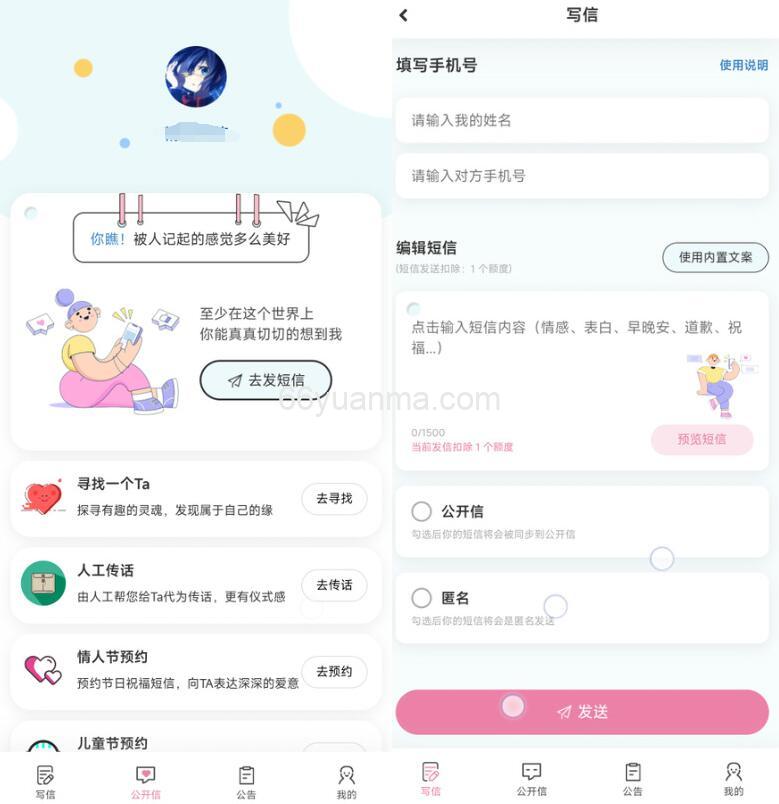Click the 请输入我的姓名 input field
The width and height of the screenshot is (779, 804).
coord(583,120)
